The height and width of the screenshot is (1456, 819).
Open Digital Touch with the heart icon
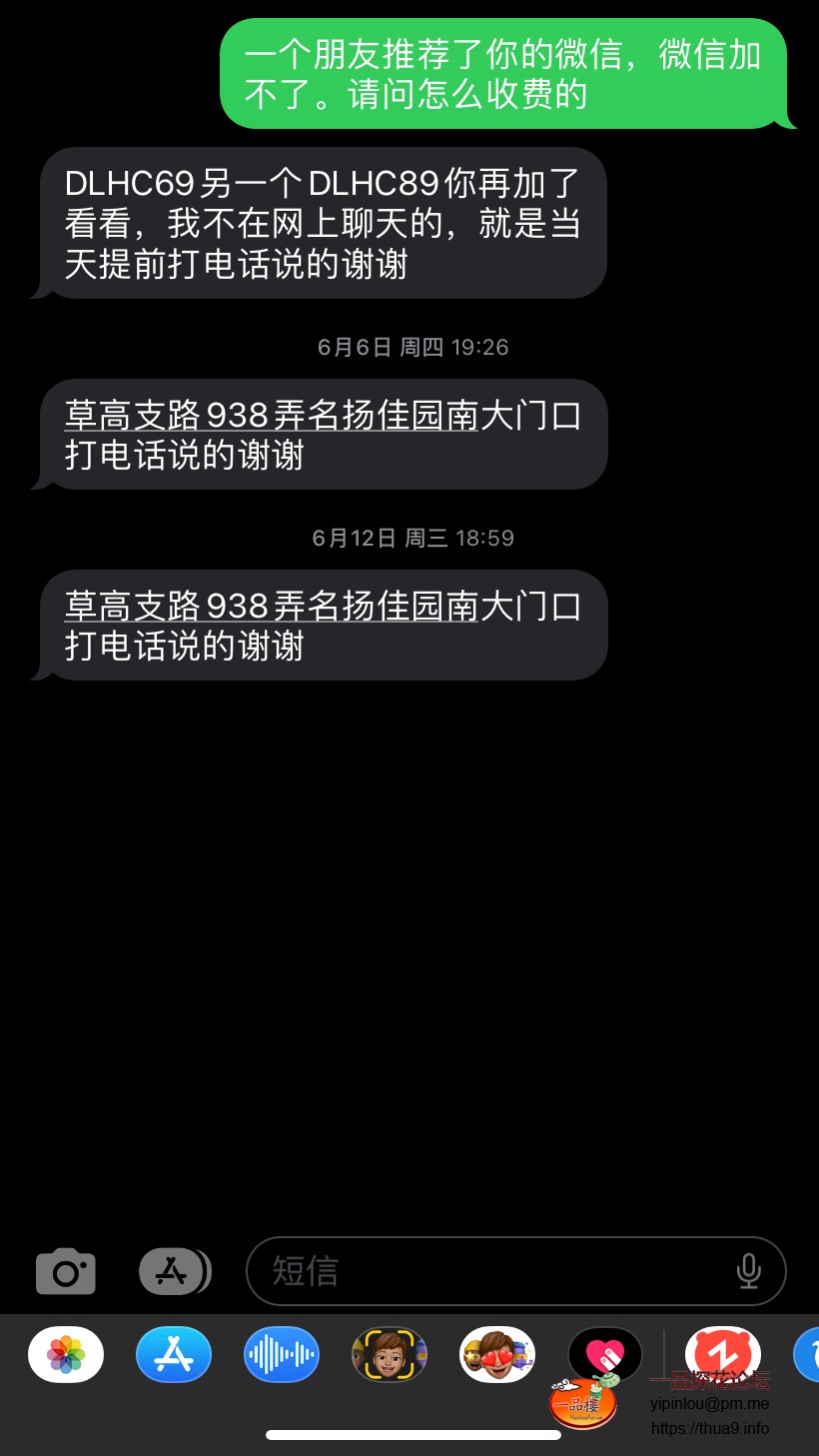(x=604, y=1354)
